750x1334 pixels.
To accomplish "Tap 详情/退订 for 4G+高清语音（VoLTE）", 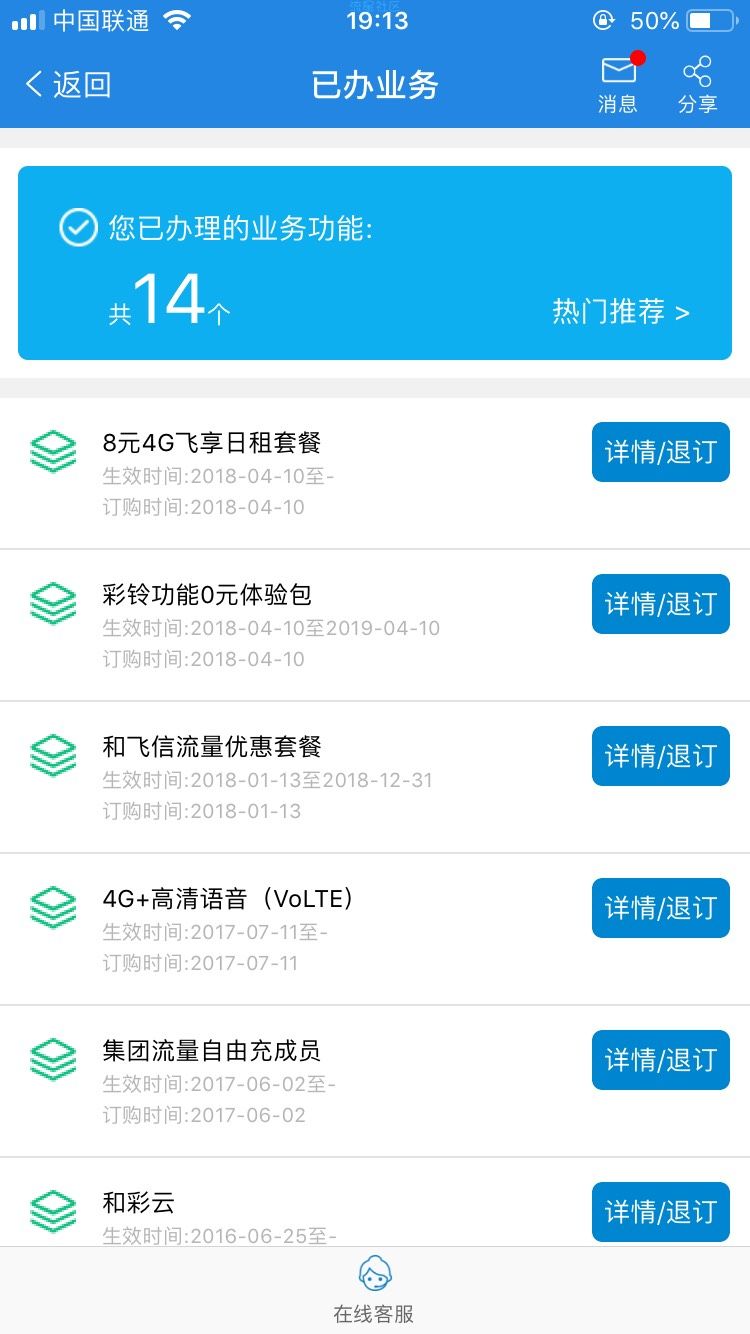I will (661, 908).
